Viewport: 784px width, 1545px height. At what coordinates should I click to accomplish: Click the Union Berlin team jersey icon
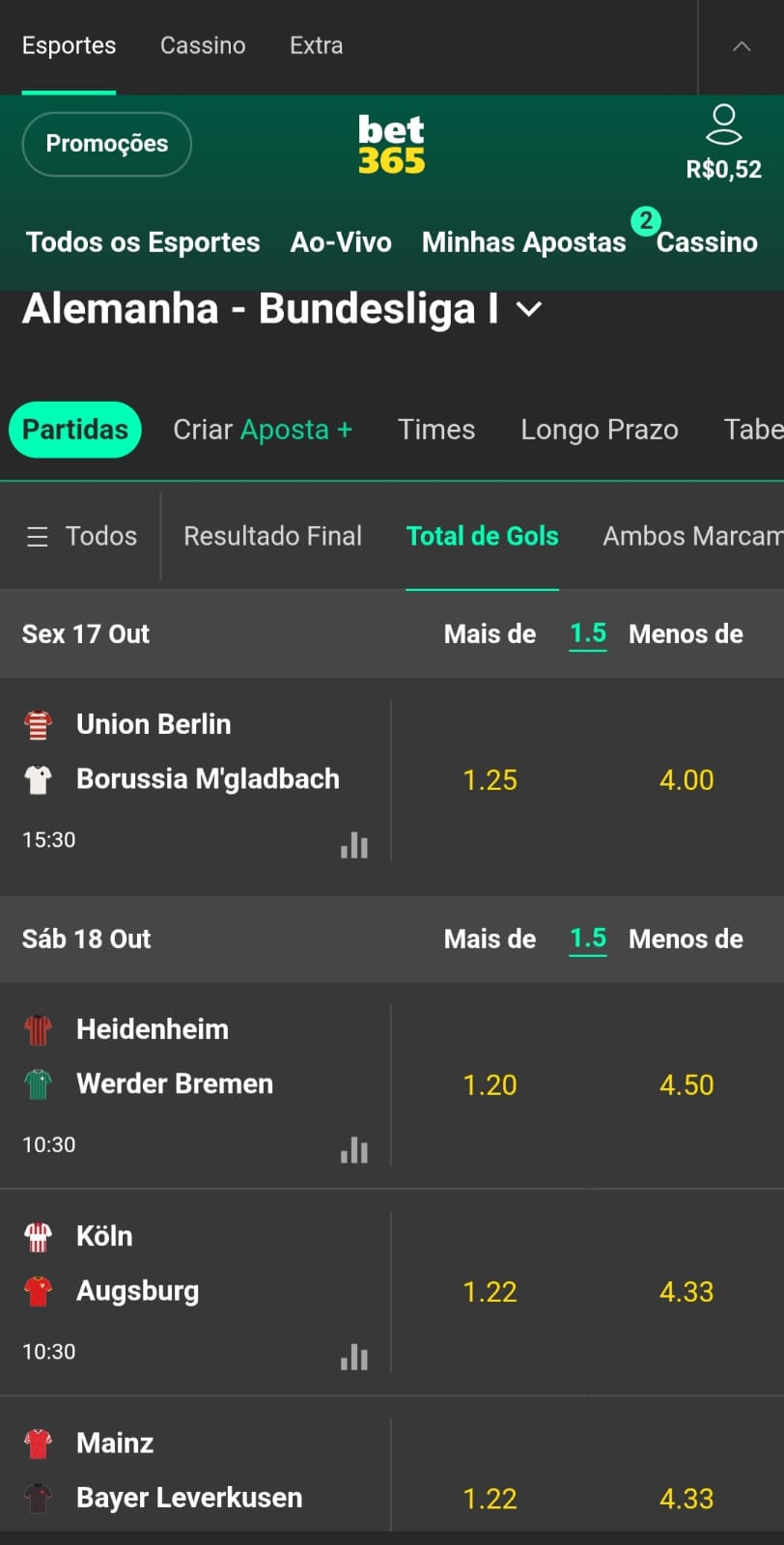click(37, 723)
